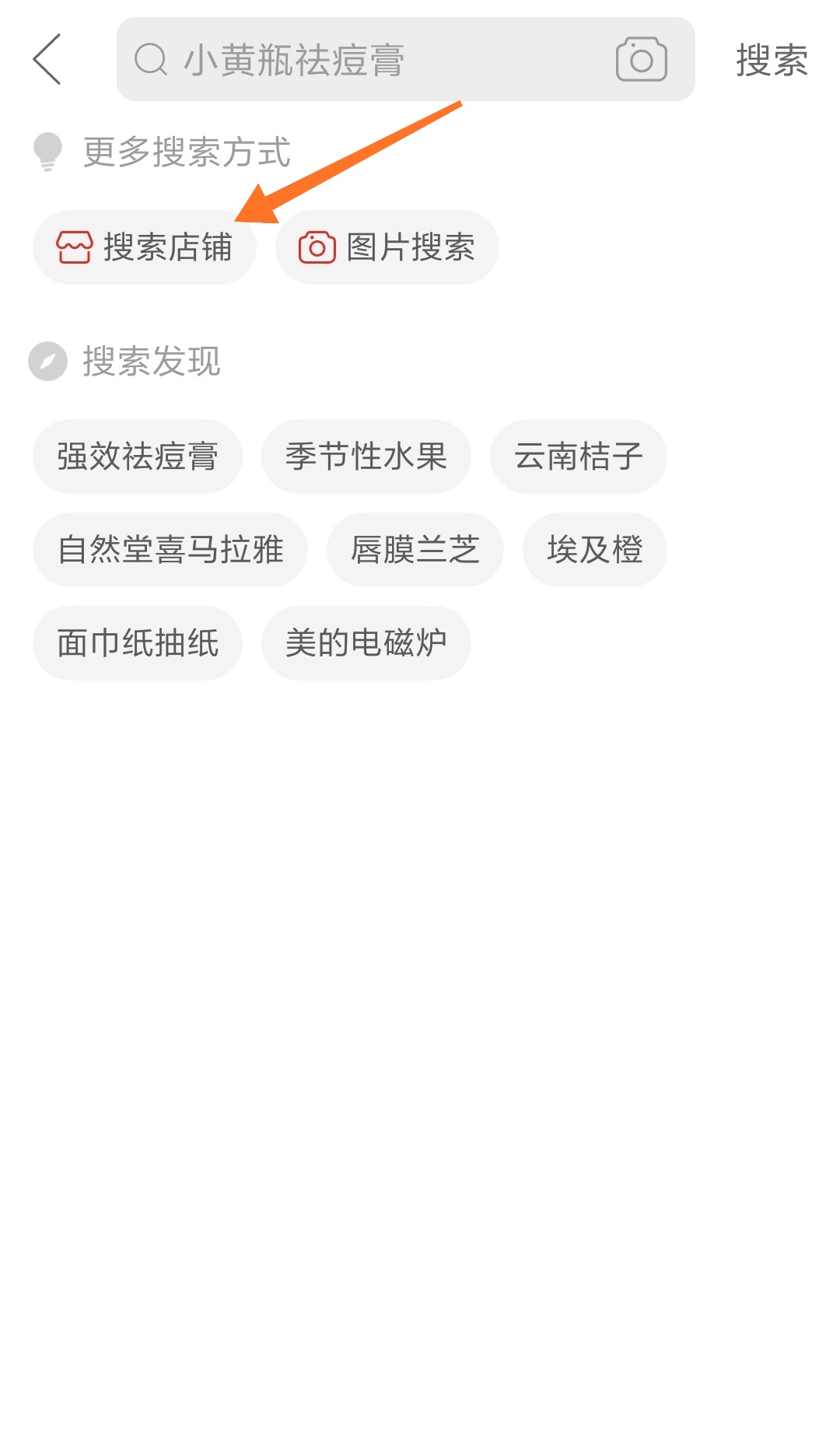Image resolution: width=840 pixels, height=1445 pixels.
Task: Go back using the back arrow
Action: pos(47,59)
